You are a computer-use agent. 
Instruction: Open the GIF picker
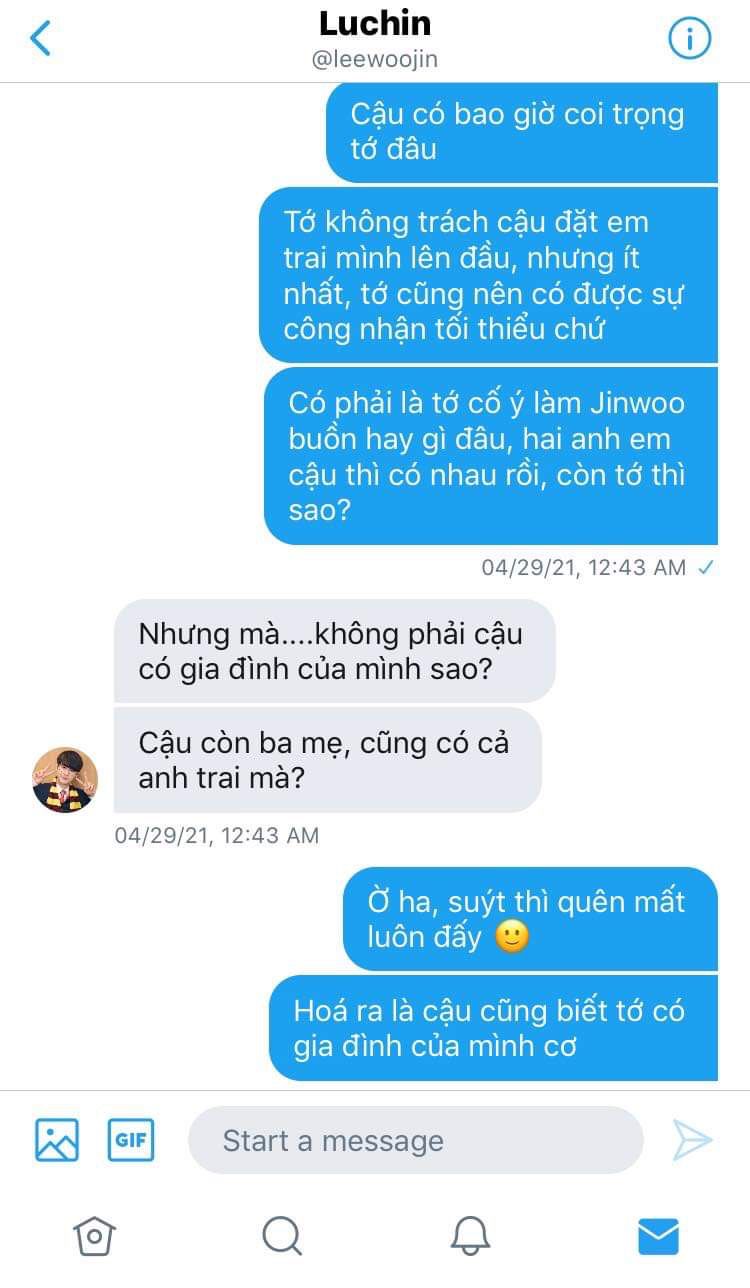coord(131,1140)
